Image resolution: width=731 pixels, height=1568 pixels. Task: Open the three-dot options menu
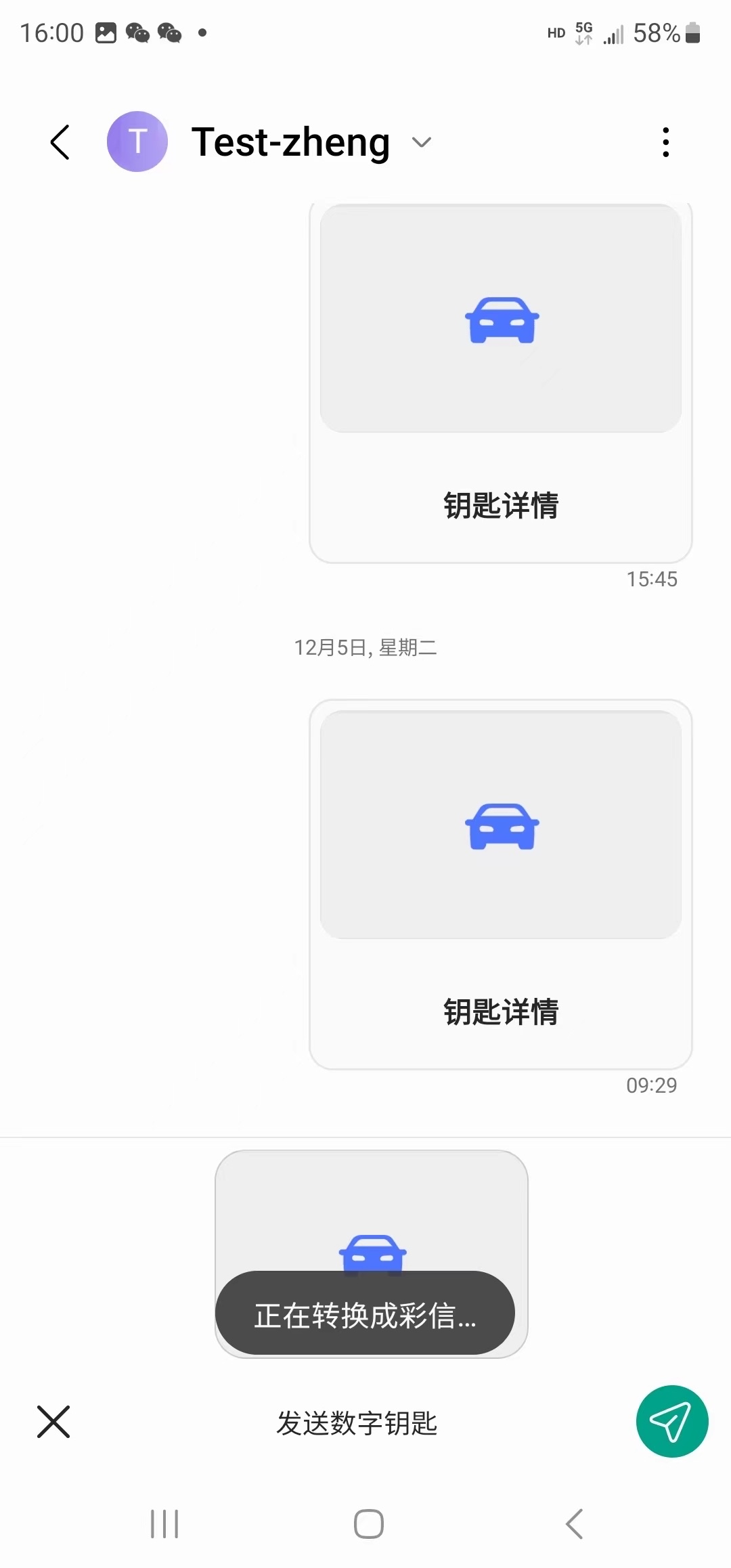tap(666, 141)
